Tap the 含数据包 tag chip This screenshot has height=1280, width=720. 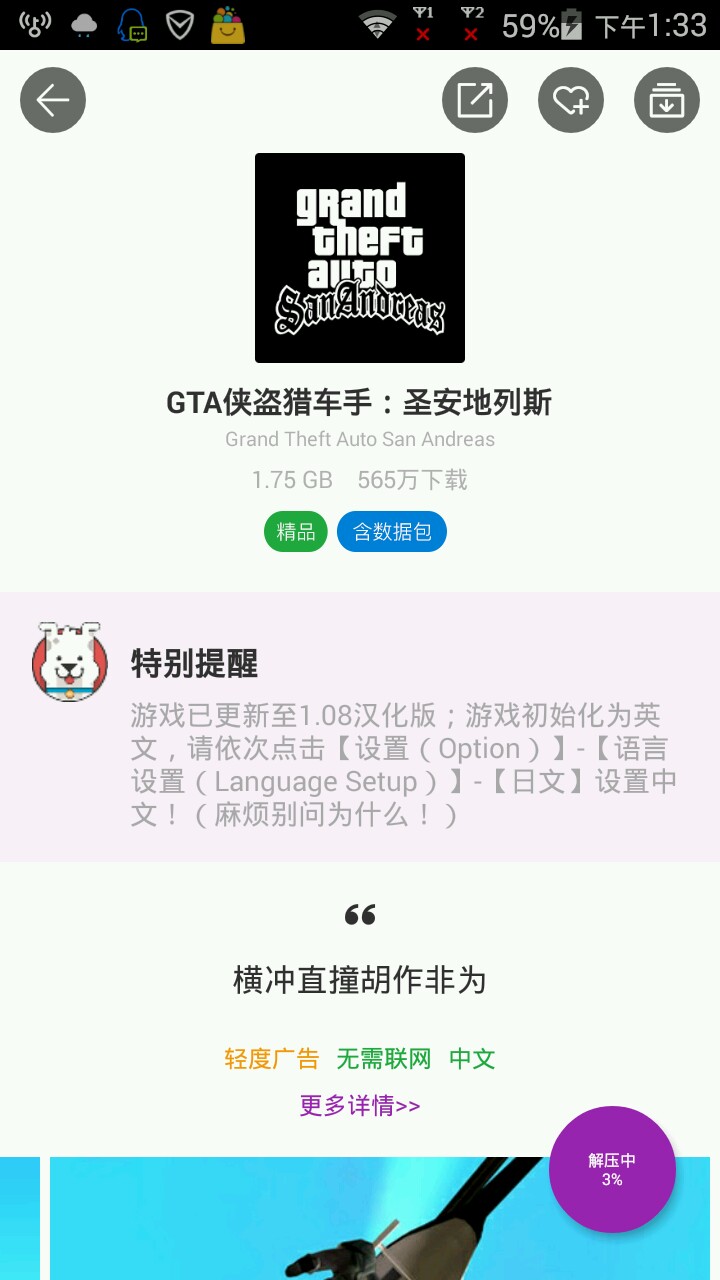[392, 531]
